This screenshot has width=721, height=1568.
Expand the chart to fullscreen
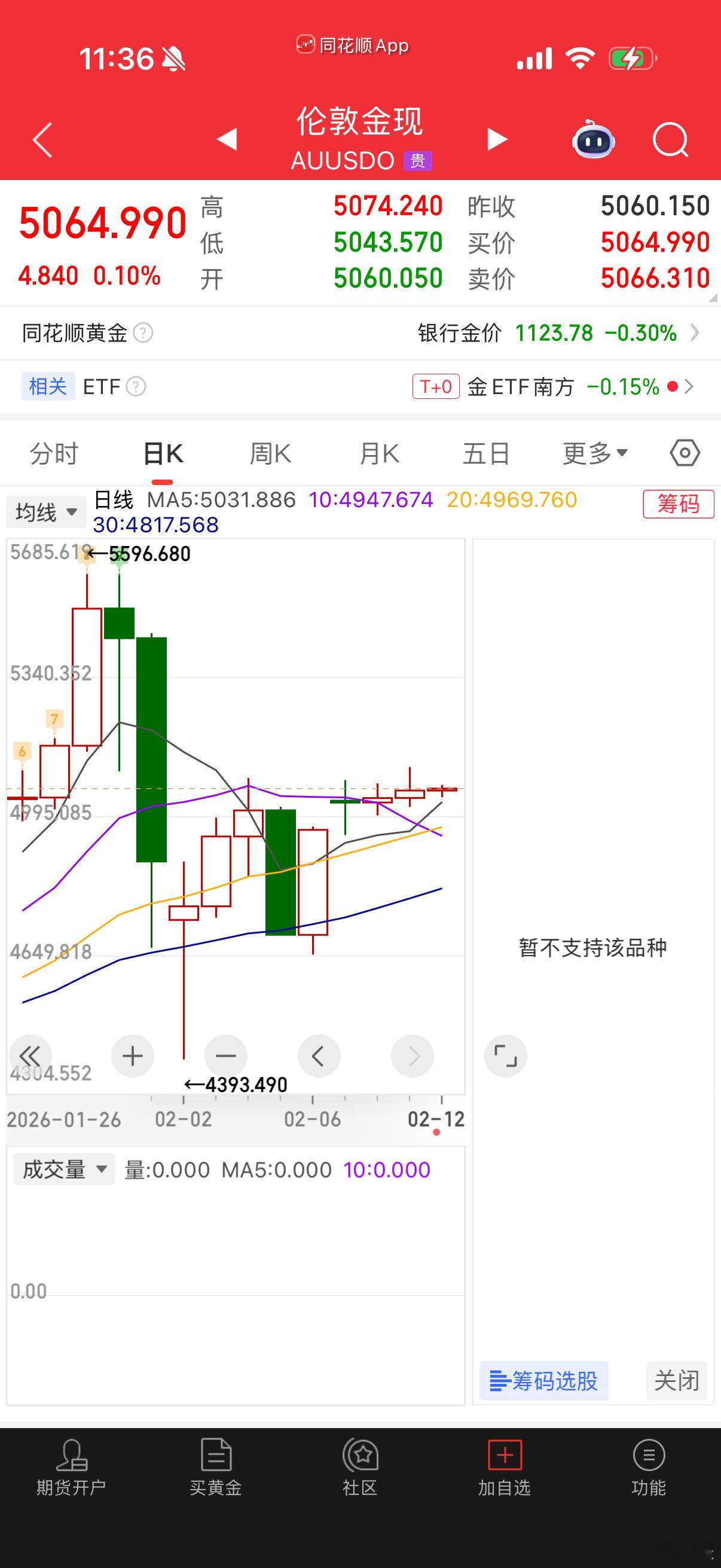506,1057
